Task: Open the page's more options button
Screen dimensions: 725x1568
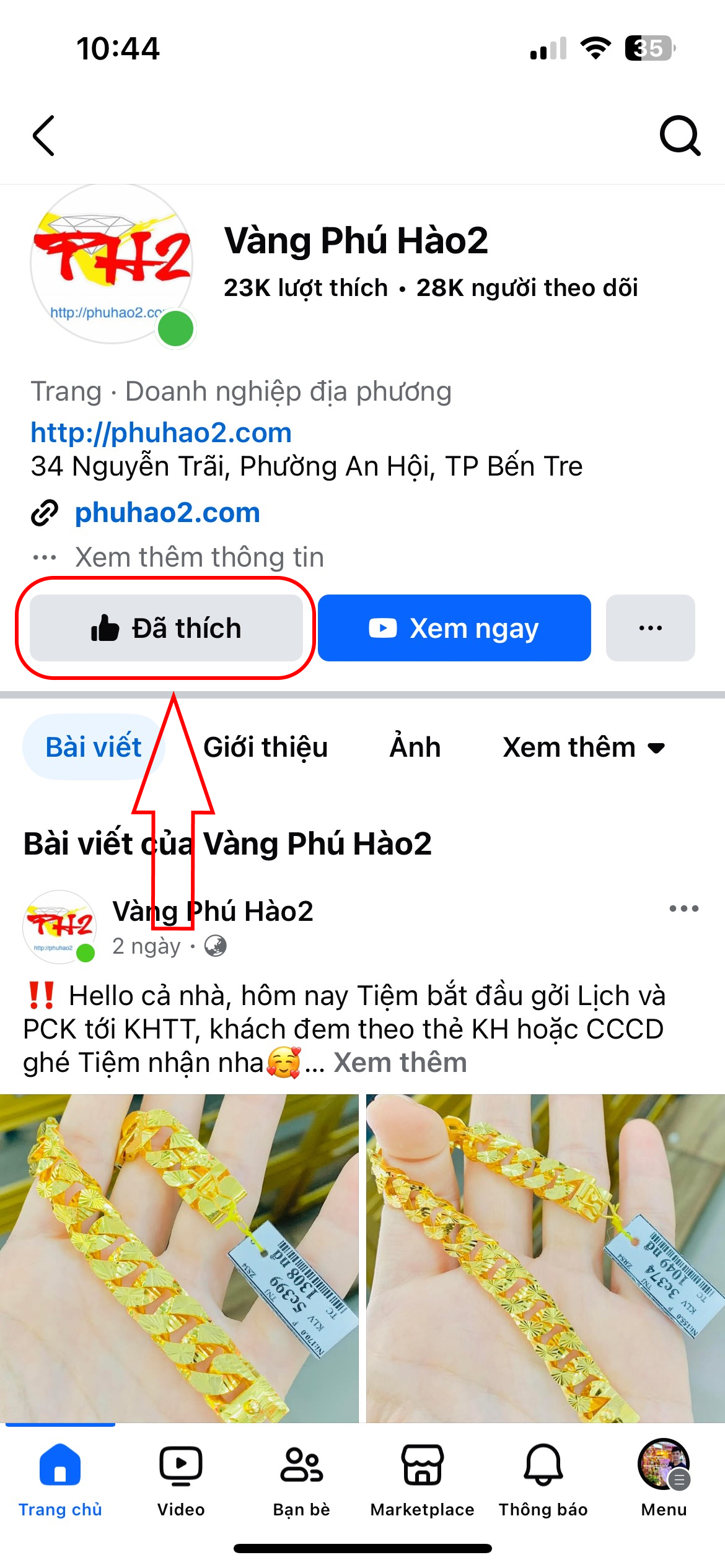Action: [x=650, y=628]
